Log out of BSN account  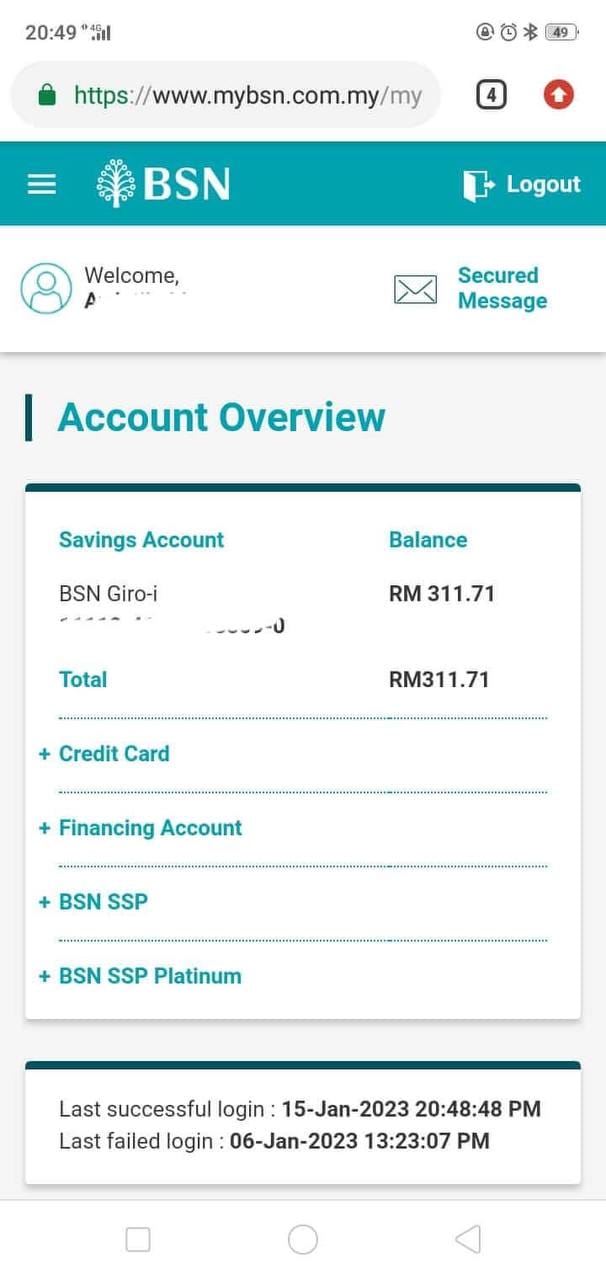point(521,185)
